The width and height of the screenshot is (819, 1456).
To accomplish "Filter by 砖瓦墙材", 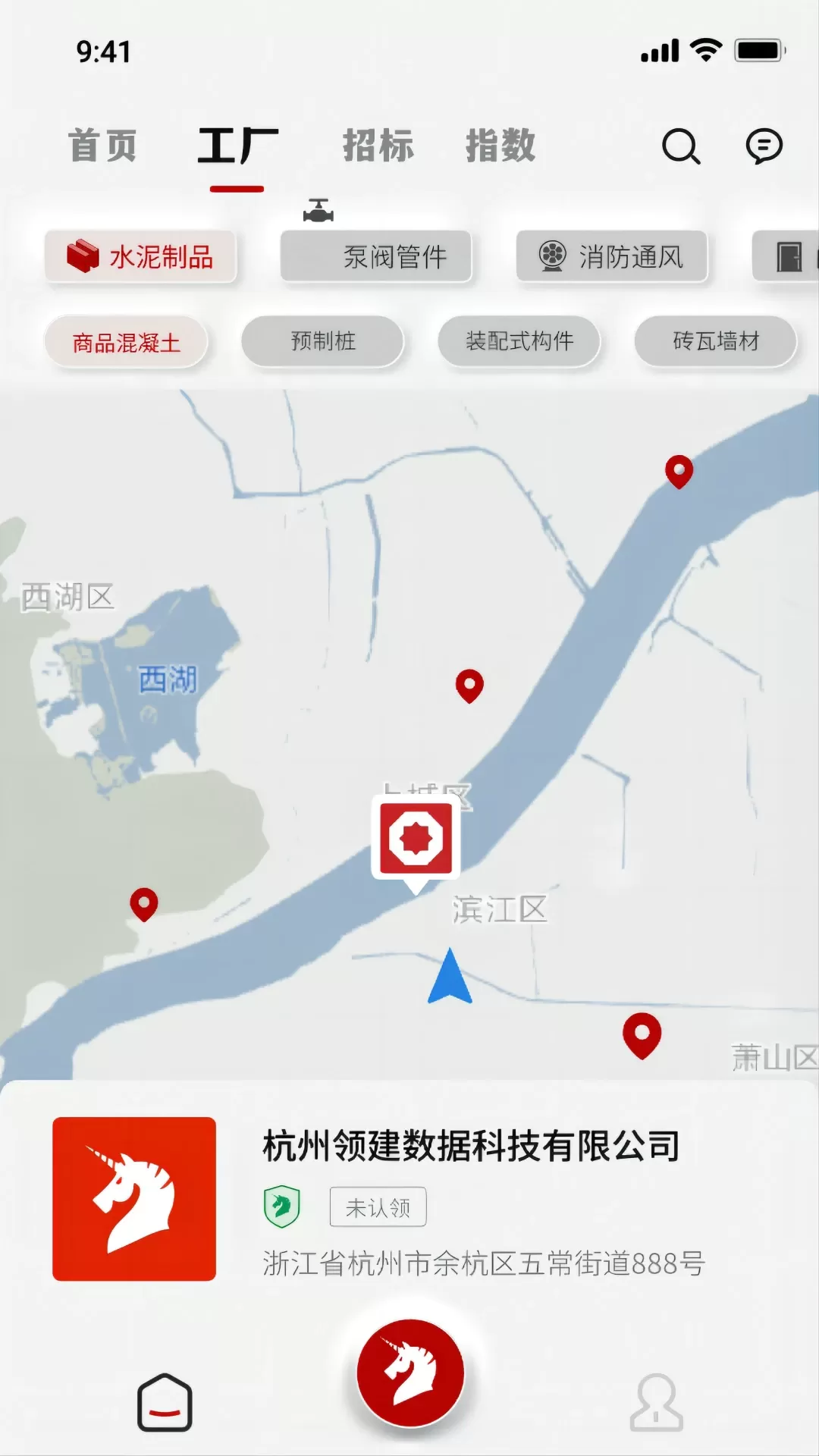I will click(716, 342).
